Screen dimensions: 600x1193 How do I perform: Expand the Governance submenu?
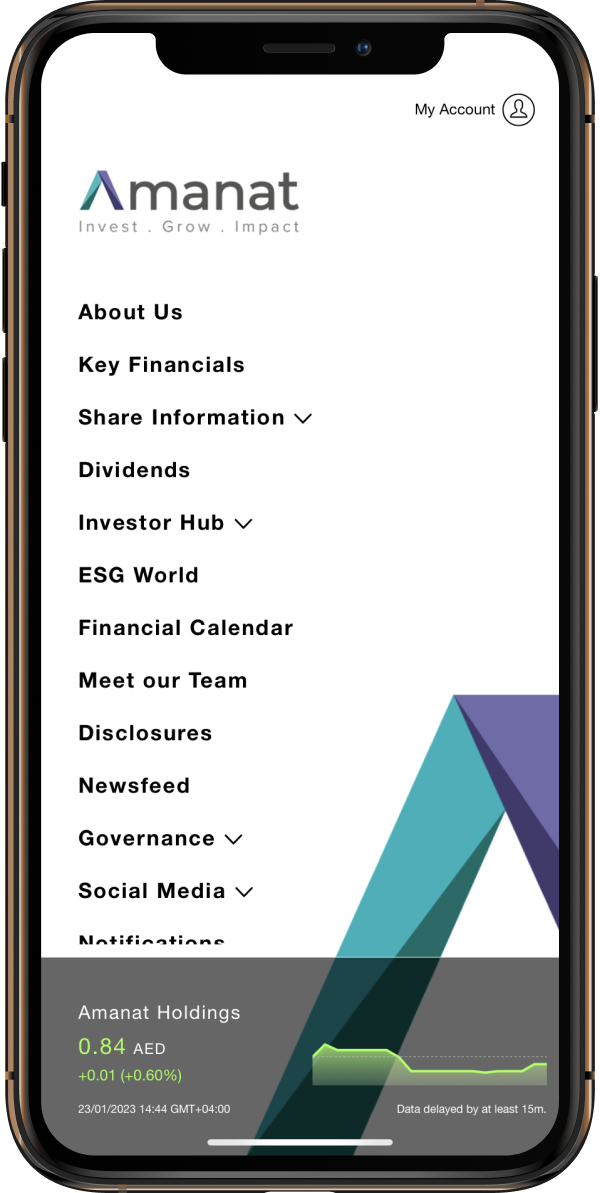point(160,839)
